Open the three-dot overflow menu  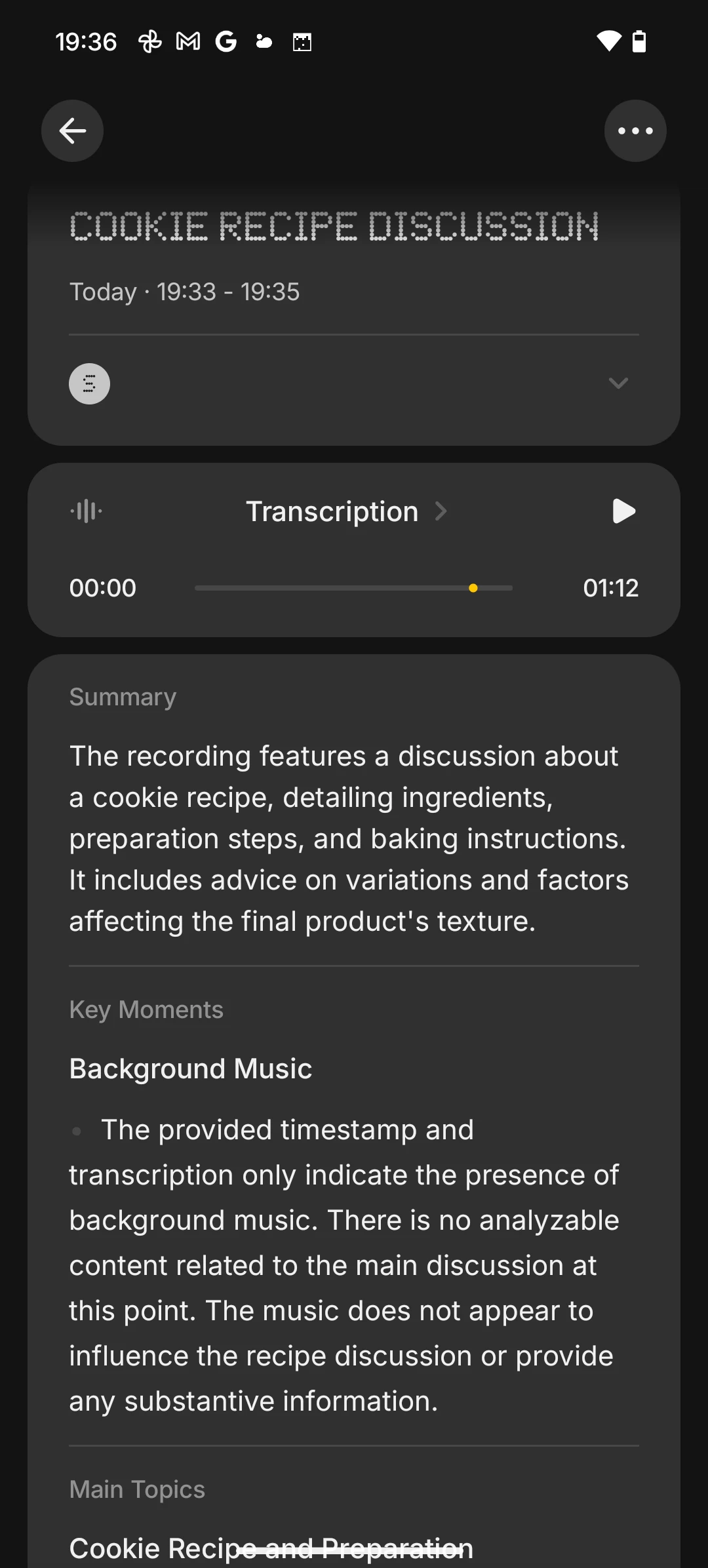coord(635,131)
